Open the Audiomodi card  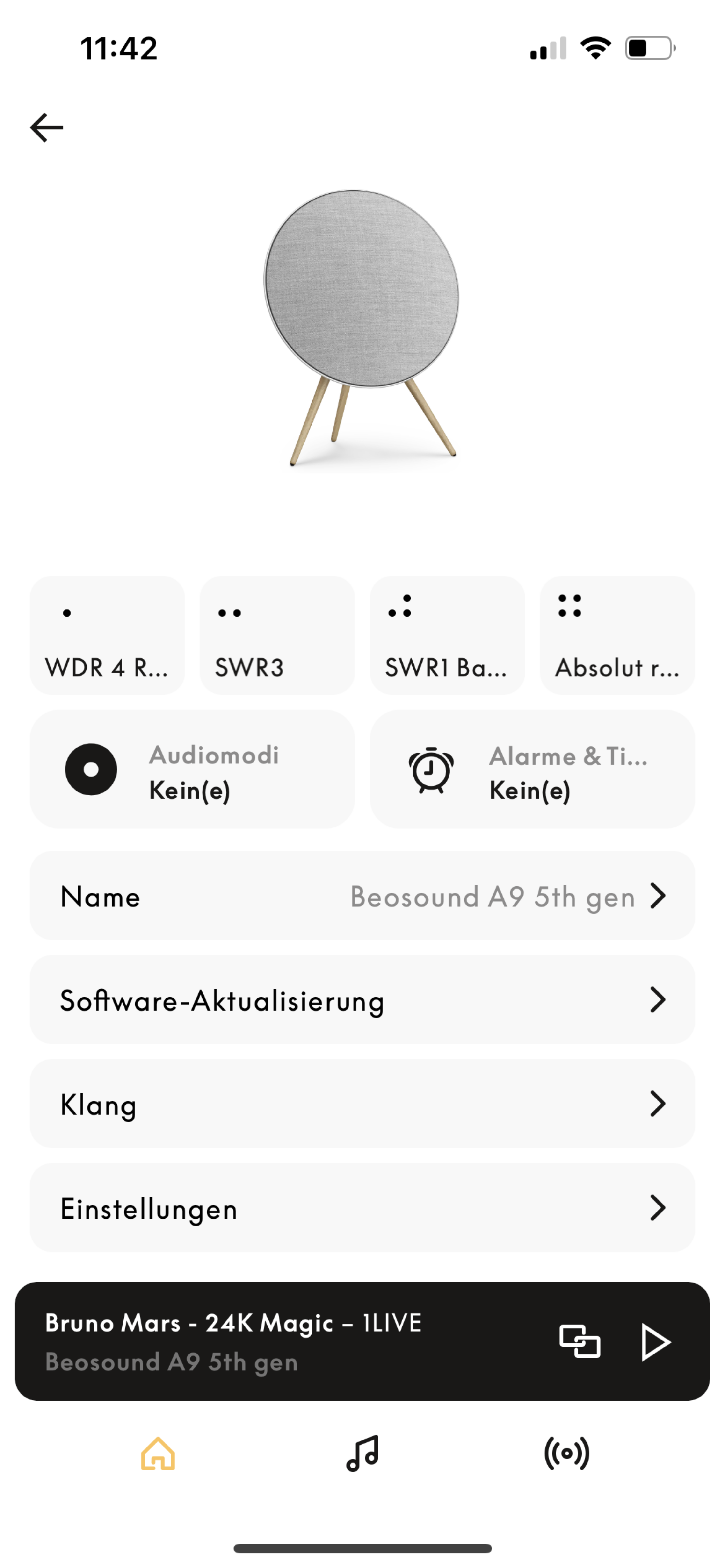click(x=192, y=770)
